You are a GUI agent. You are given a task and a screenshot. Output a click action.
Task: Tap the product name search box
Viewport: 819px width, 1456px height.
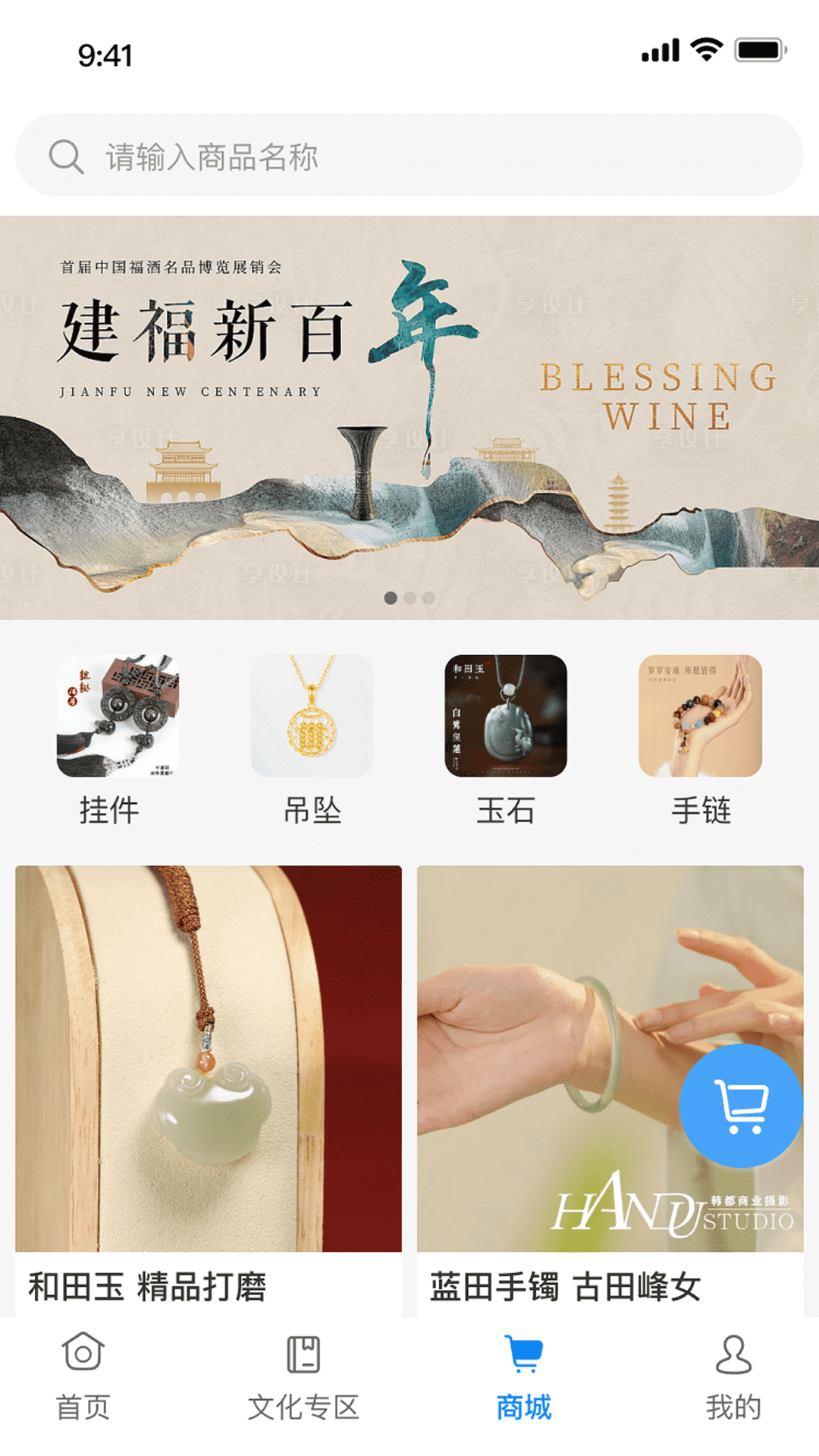(409, 155)
